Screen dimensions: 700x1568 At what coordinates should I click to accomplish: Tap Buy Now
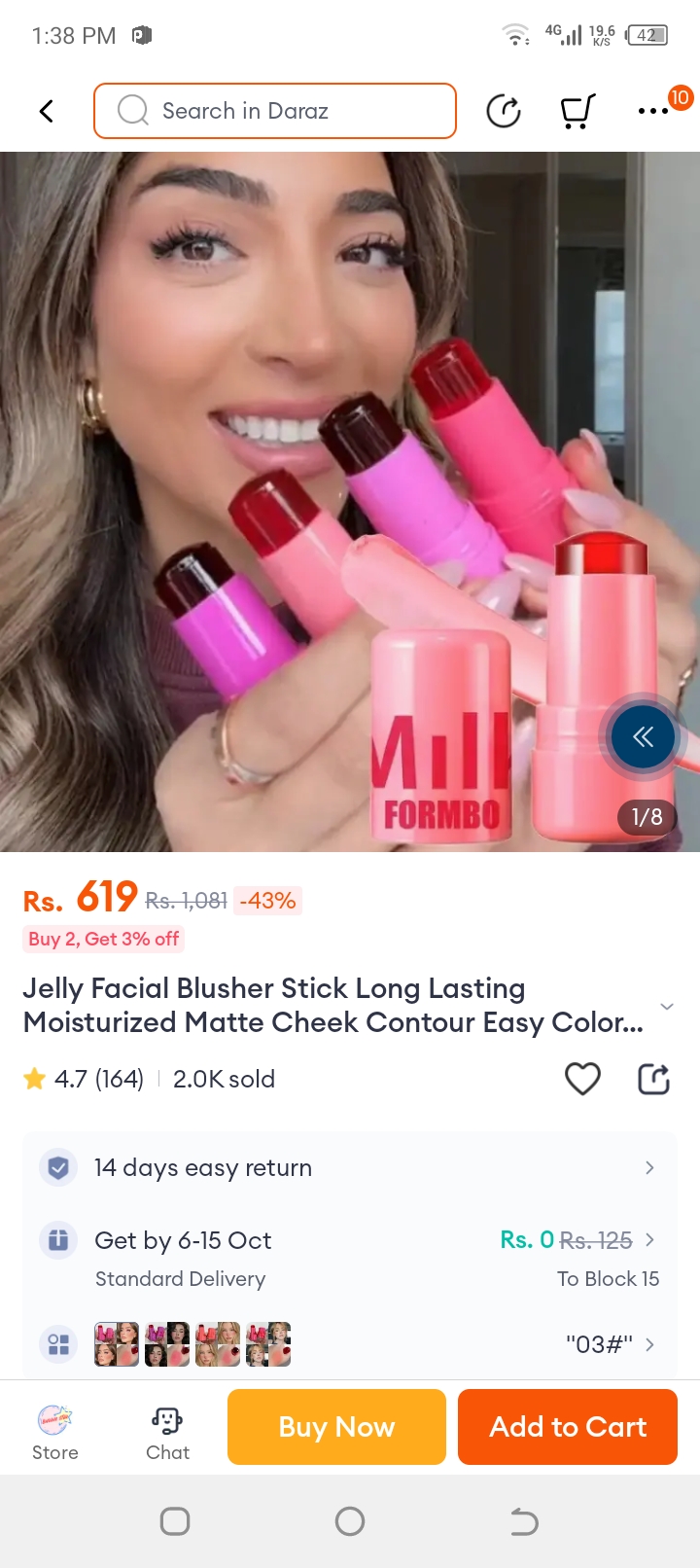click(x=336, y=1427)
